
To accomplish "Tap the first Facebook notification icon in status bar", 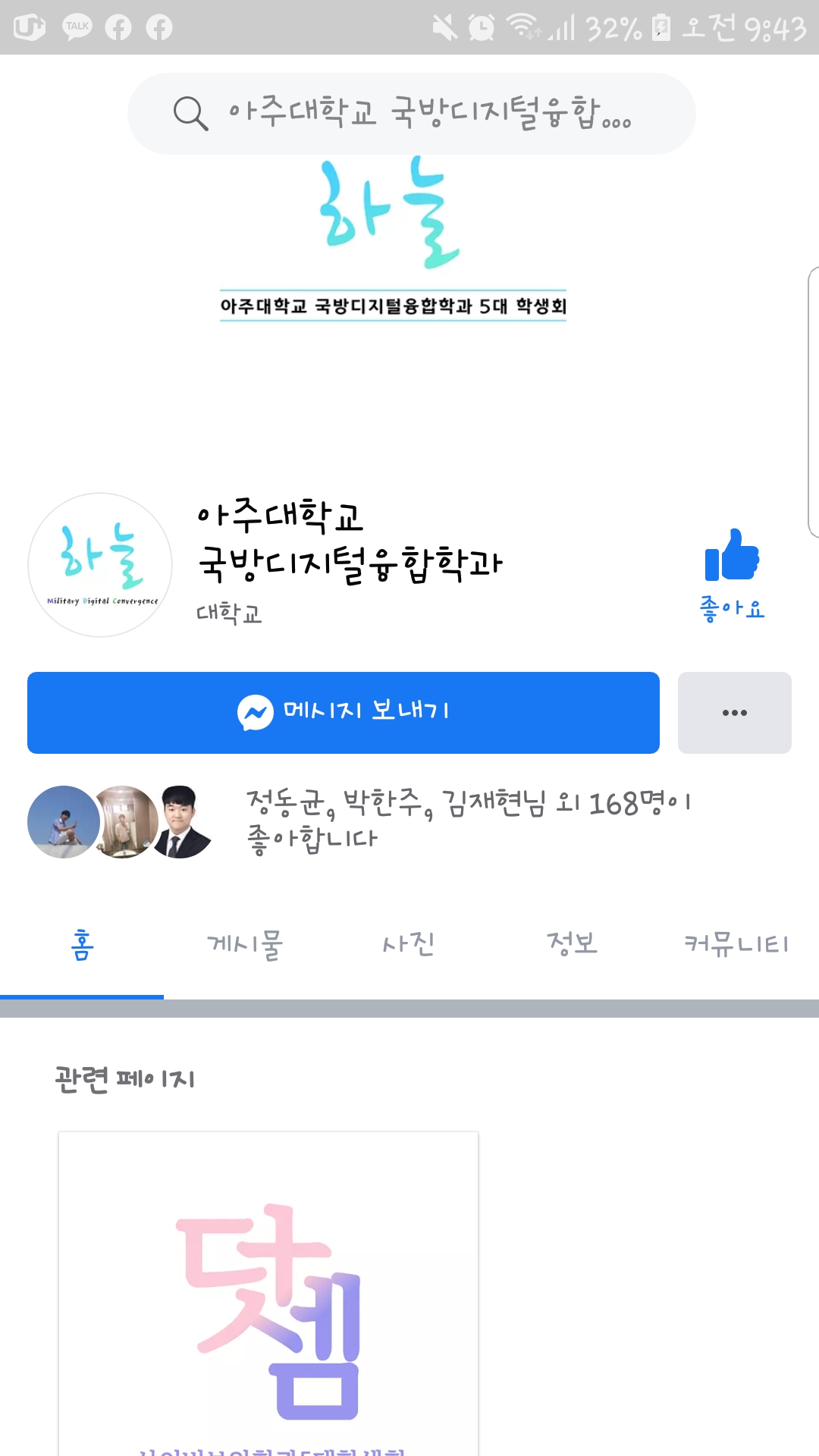I will click(x=118, y=24).
